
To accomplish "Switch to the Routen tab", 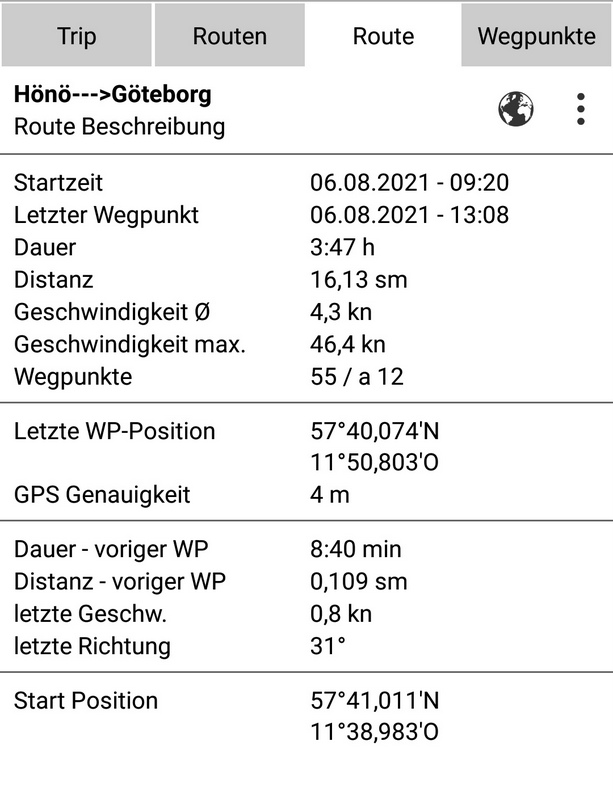I will coord(230,36).
